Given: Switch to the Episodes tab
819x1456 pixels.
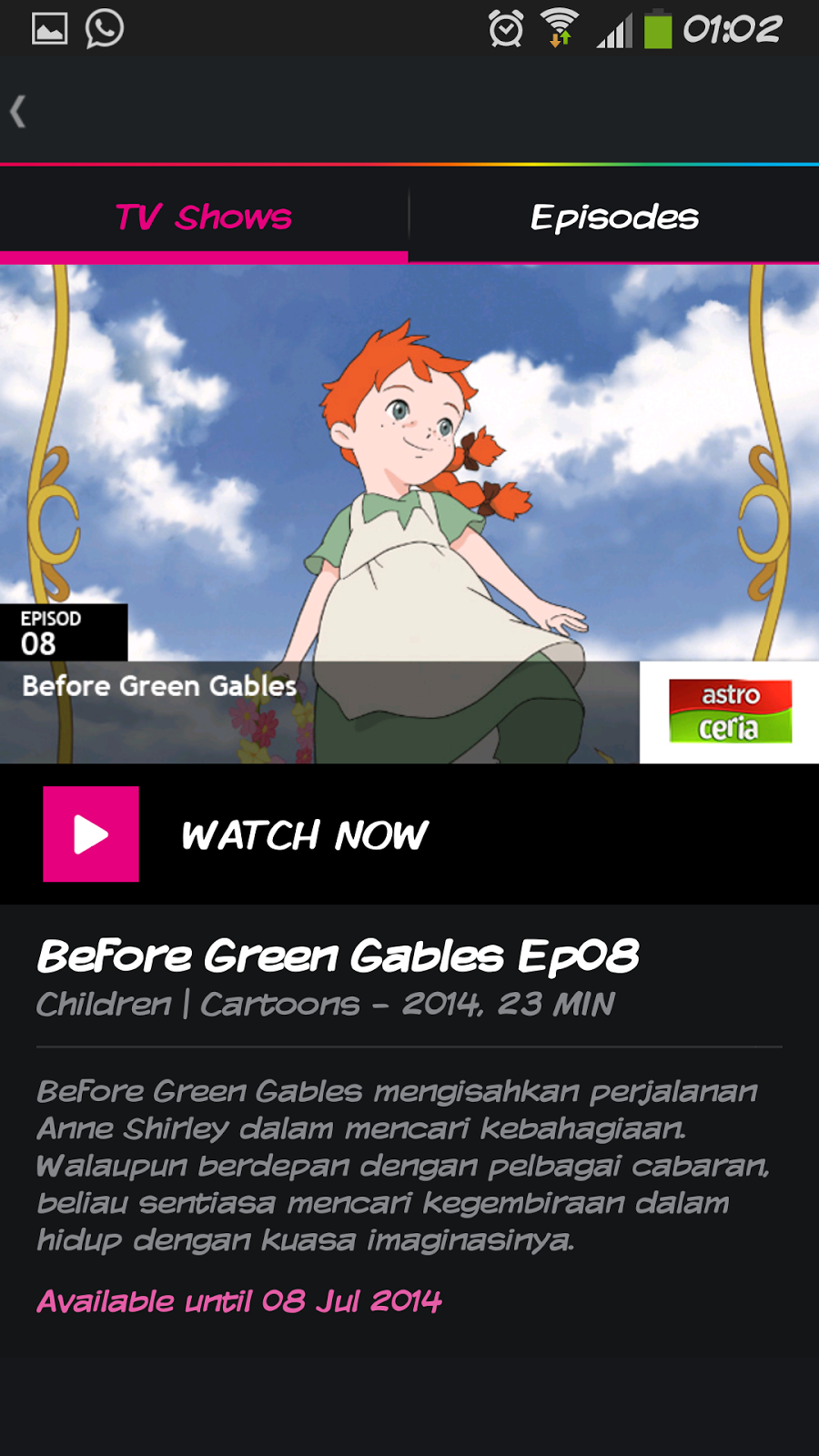Looking at the screenshot, I should click(x=614, y=217).
